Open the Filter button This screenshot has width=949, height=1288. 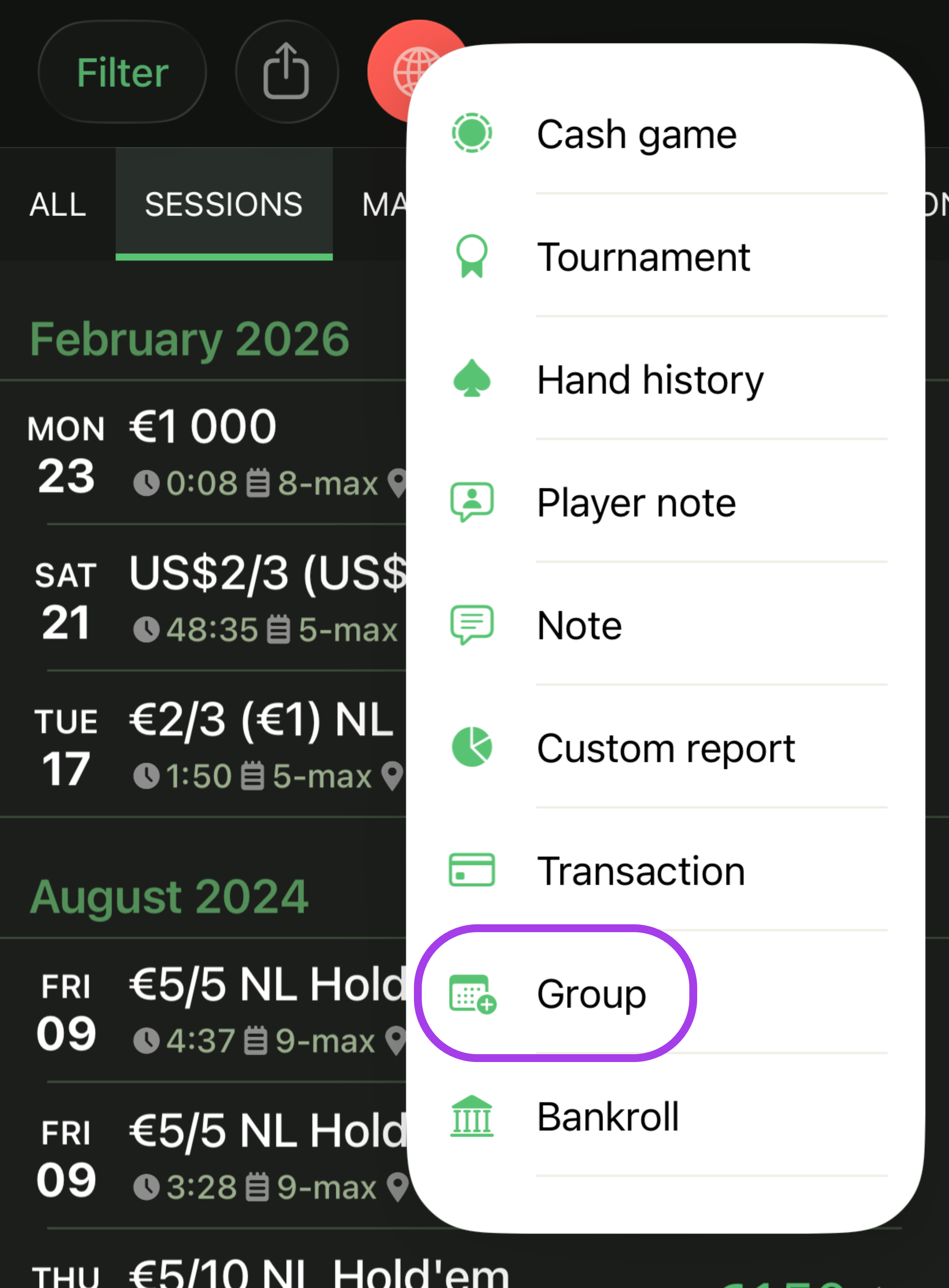coord(122,72)
